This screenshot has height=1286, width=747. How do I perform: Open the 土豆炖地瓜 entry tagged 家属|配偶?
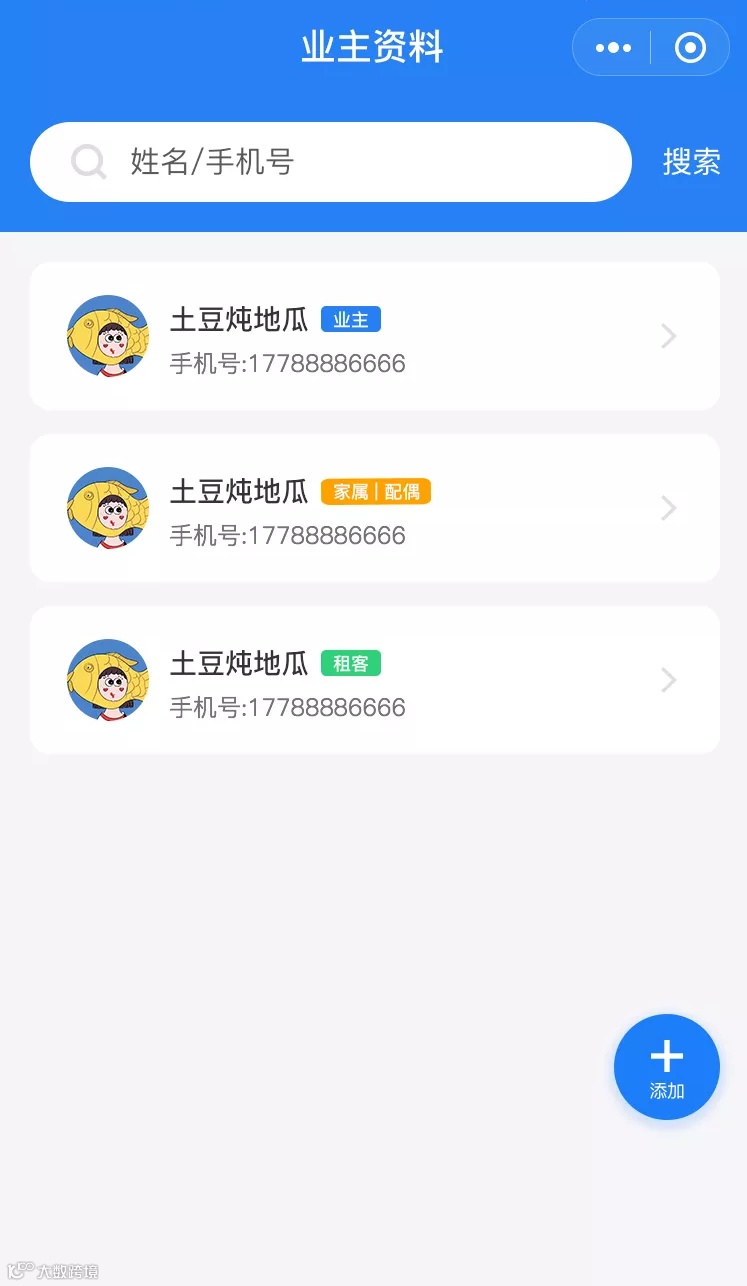click(375, 508)
